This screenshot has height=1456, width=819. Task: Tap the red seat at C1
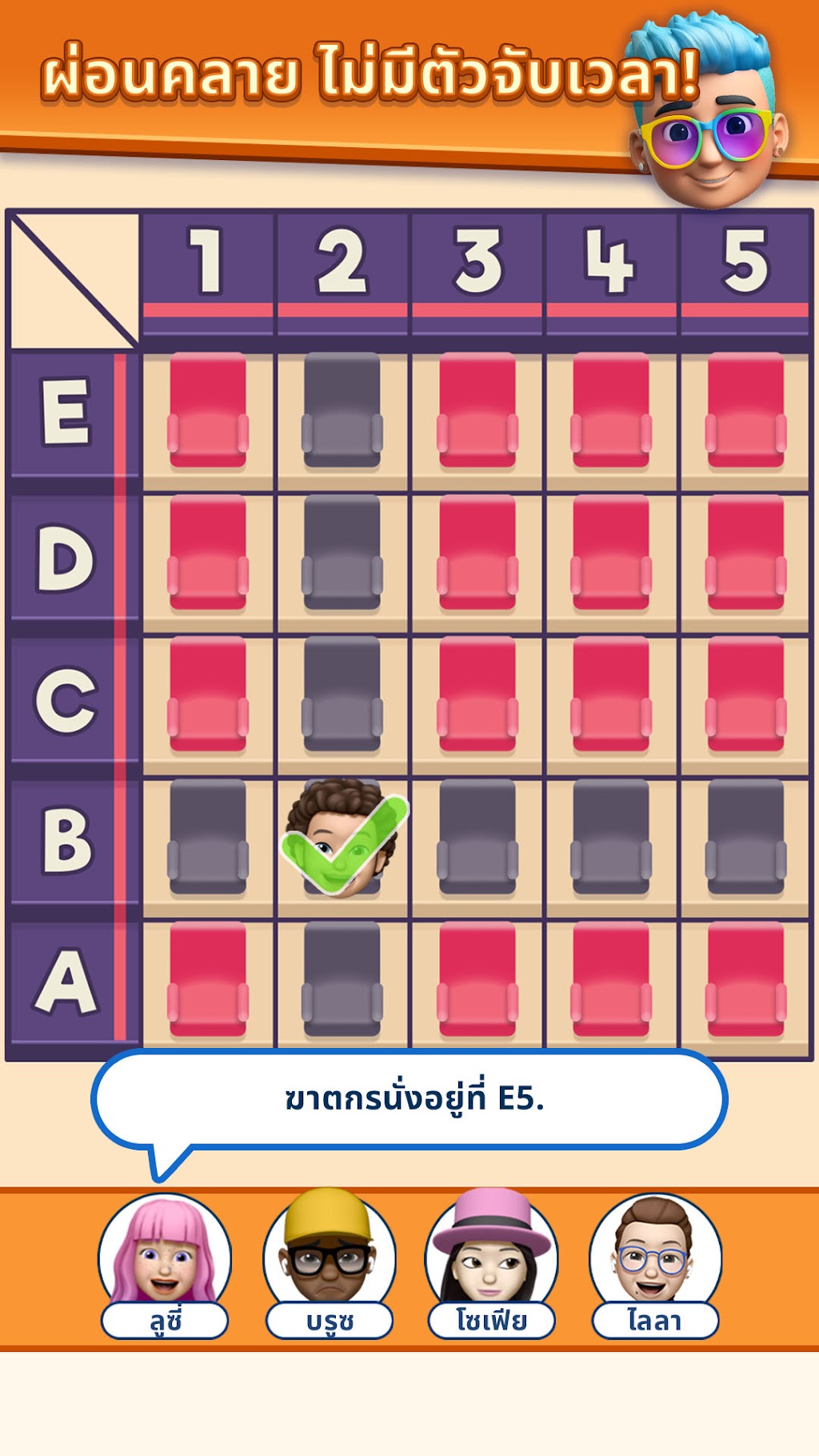point(208,695)
